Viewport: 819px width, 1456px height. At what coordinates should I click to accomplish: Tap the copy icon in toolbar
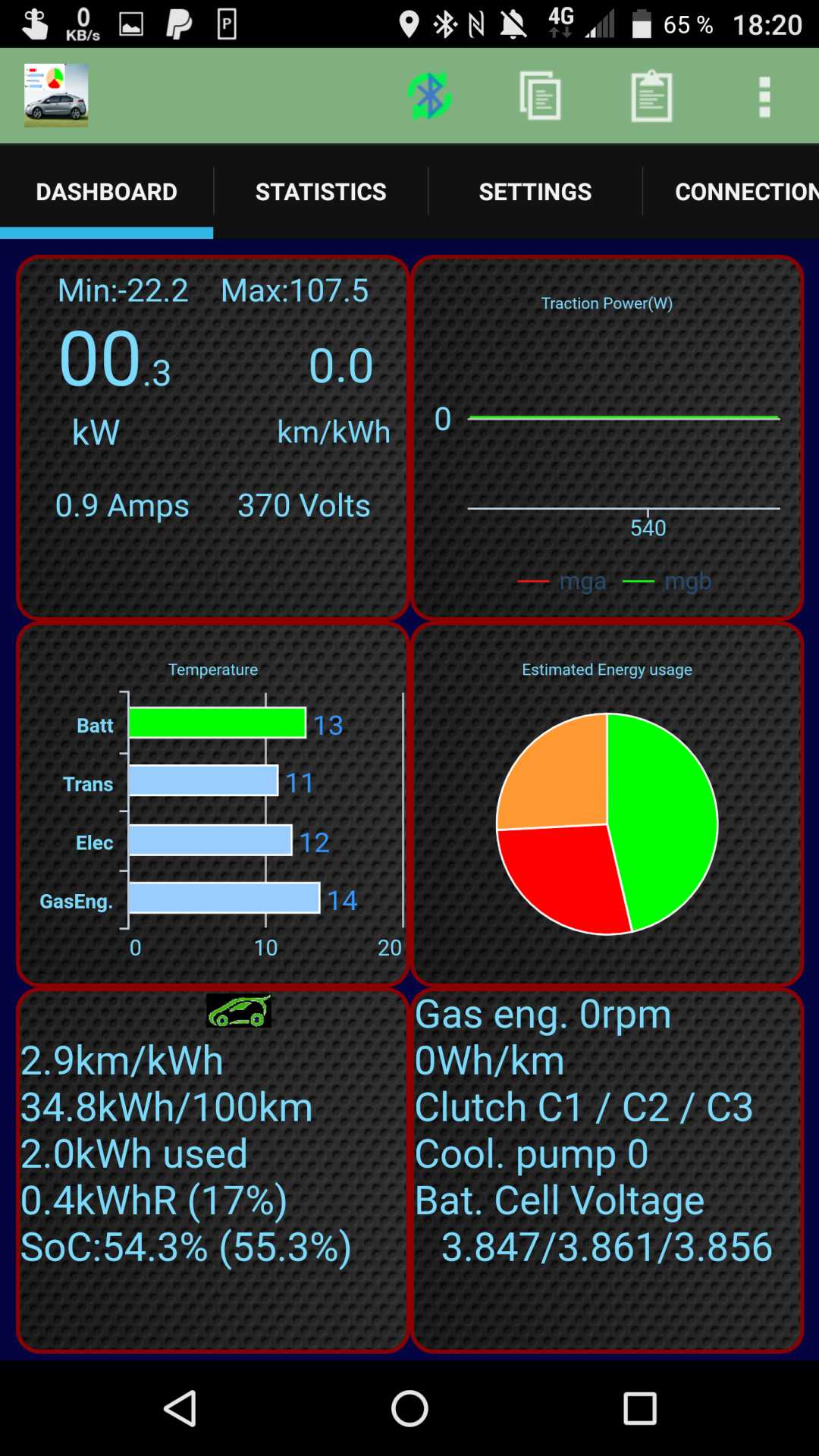(540, 96)
